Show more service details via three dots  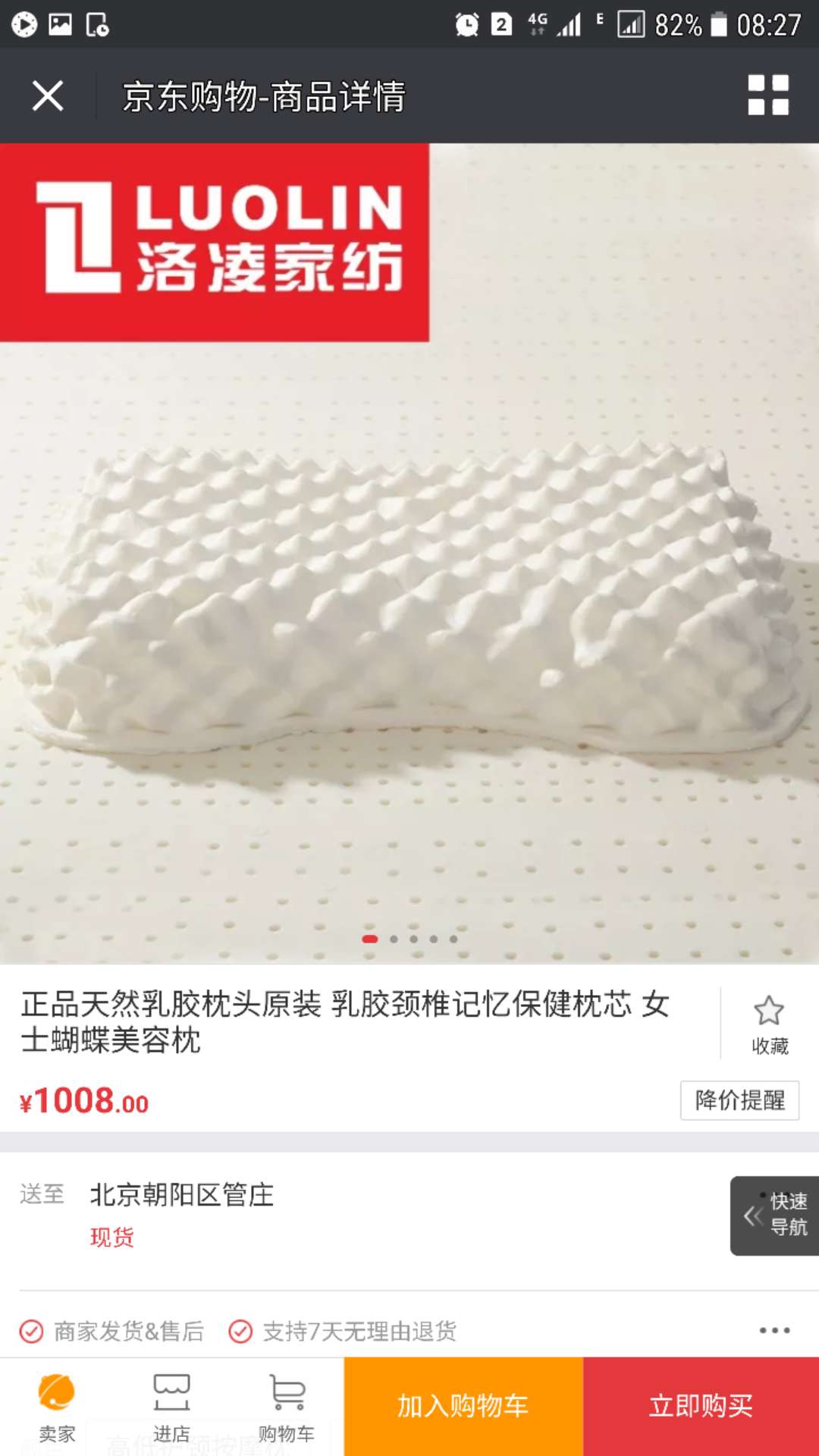click(x=774, y=1330)
